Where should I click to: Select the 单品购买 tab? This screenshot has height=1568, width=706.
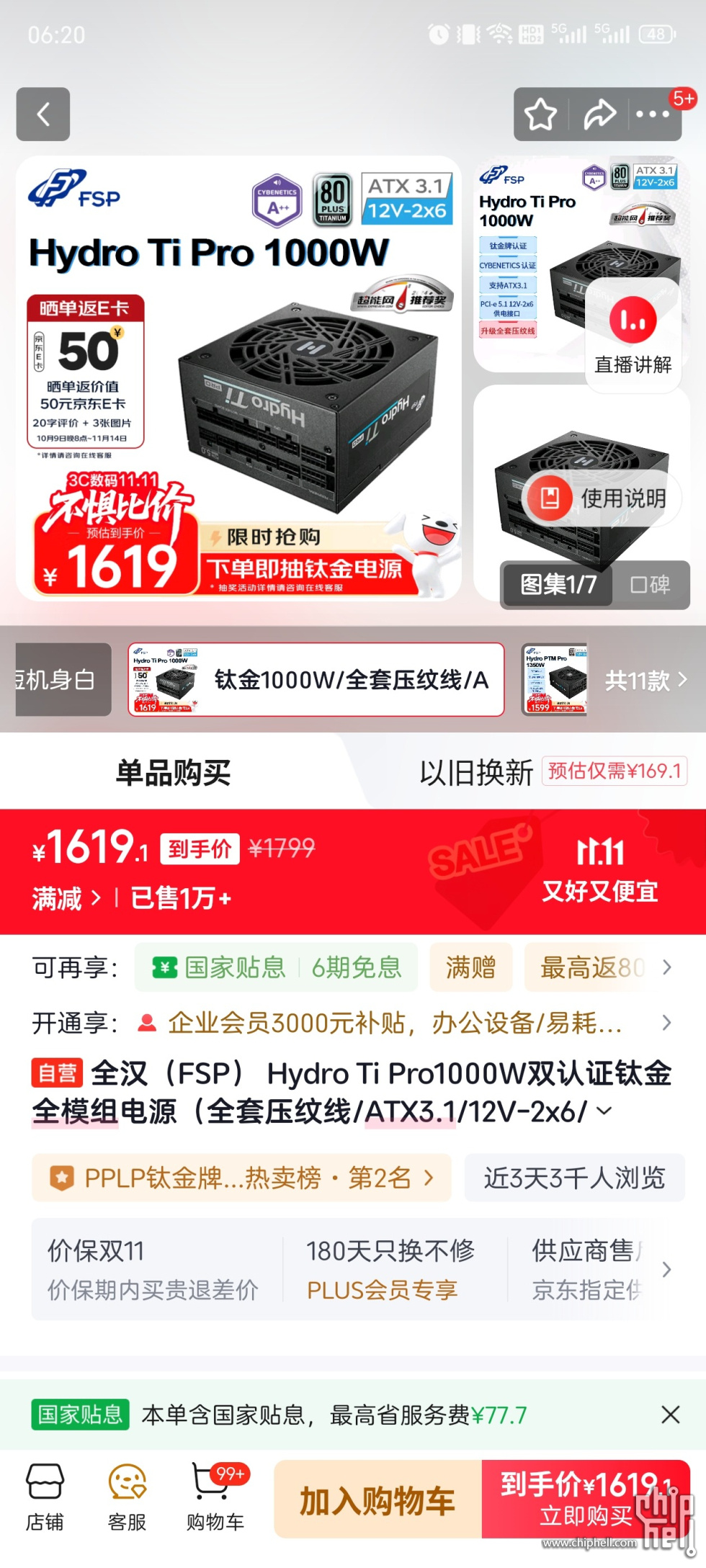[174, 772]
